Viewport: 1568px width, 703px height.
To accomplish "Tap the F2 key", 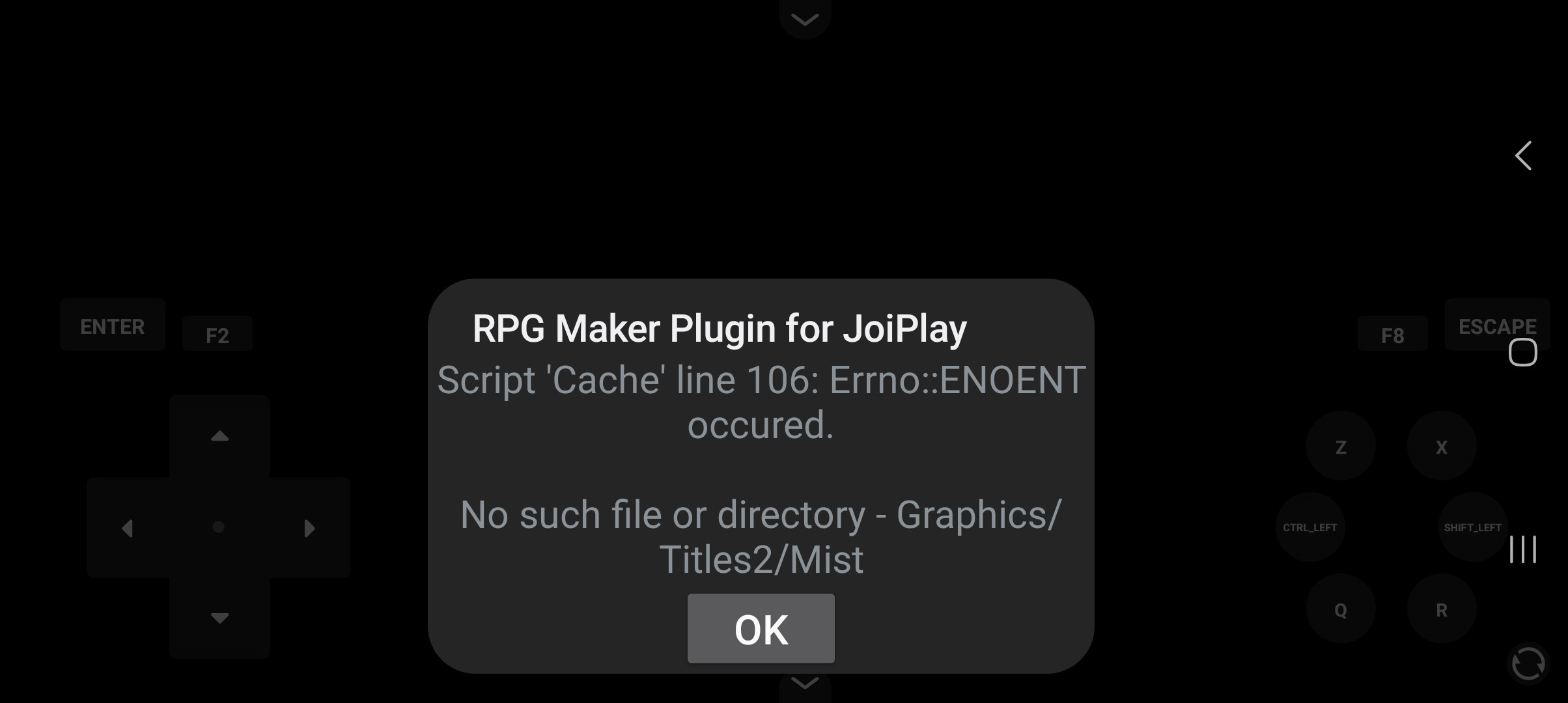I will point(217,335).
